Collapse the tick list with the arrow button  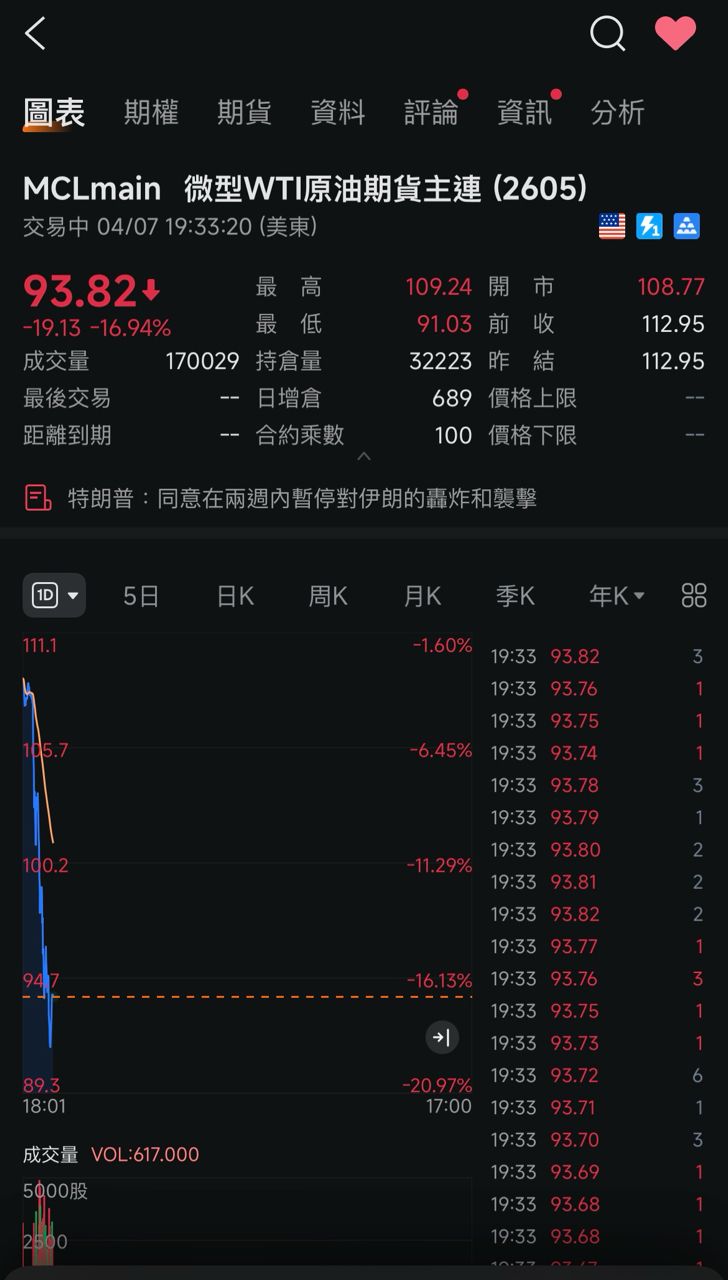click(441, 1037)
